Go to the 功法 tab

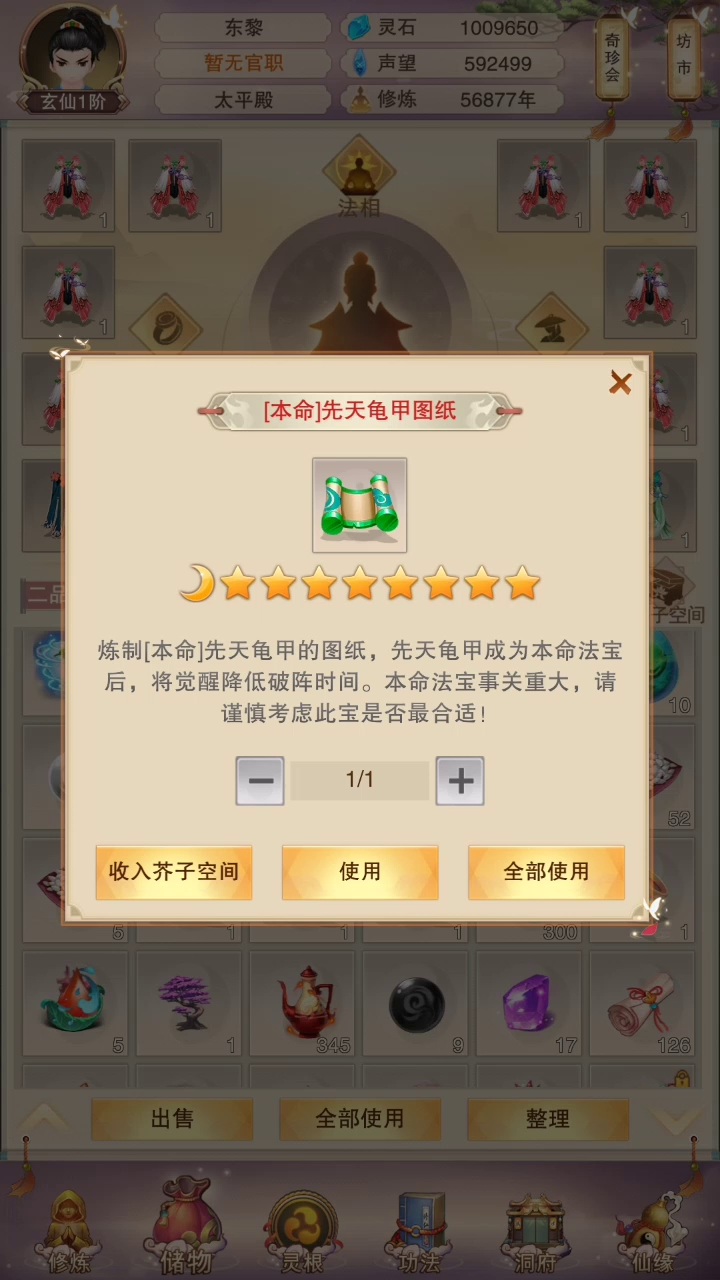coord(420,1230)
